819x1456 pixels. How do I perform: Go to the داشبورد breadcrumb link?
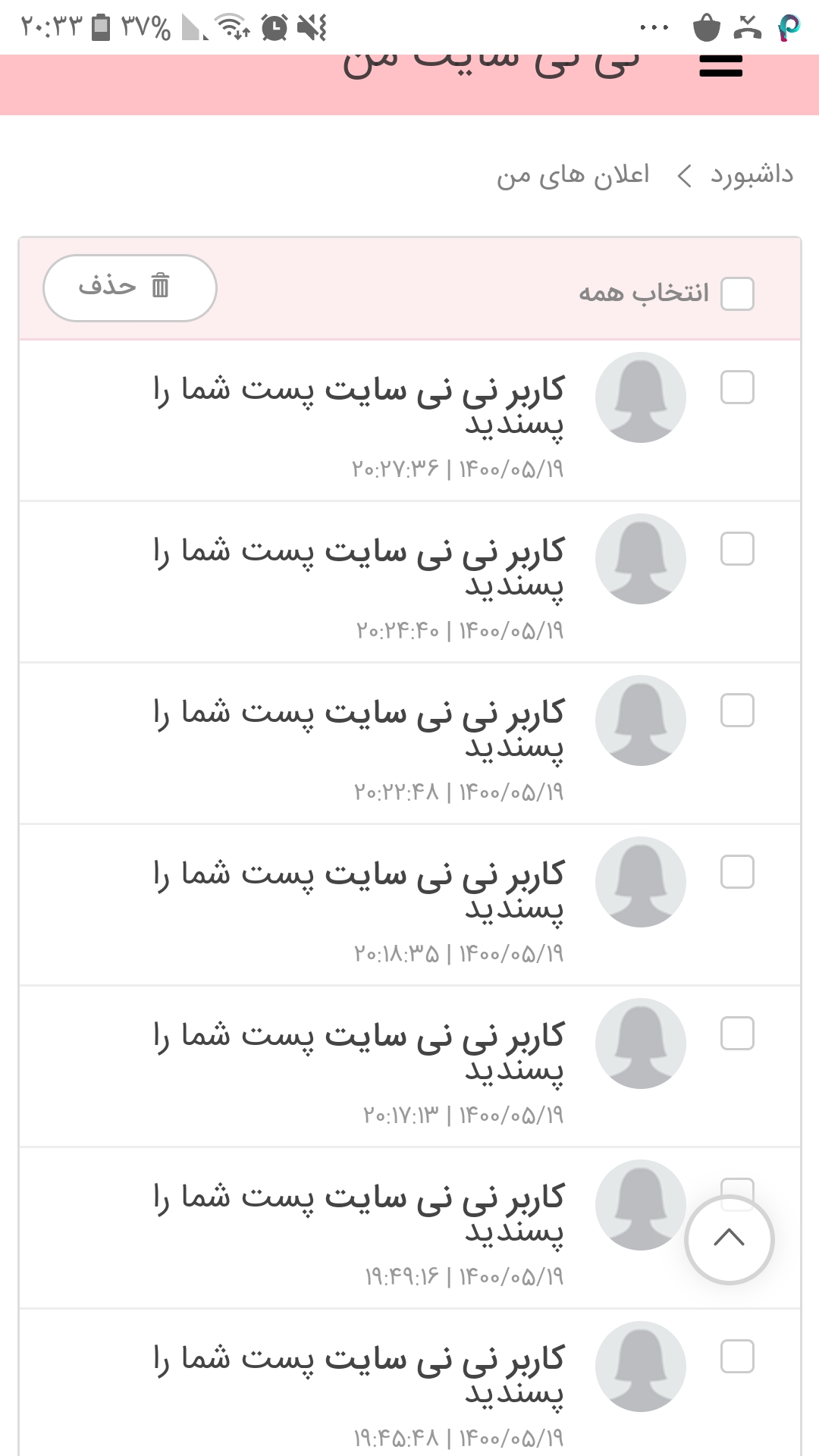pos(752,175)
